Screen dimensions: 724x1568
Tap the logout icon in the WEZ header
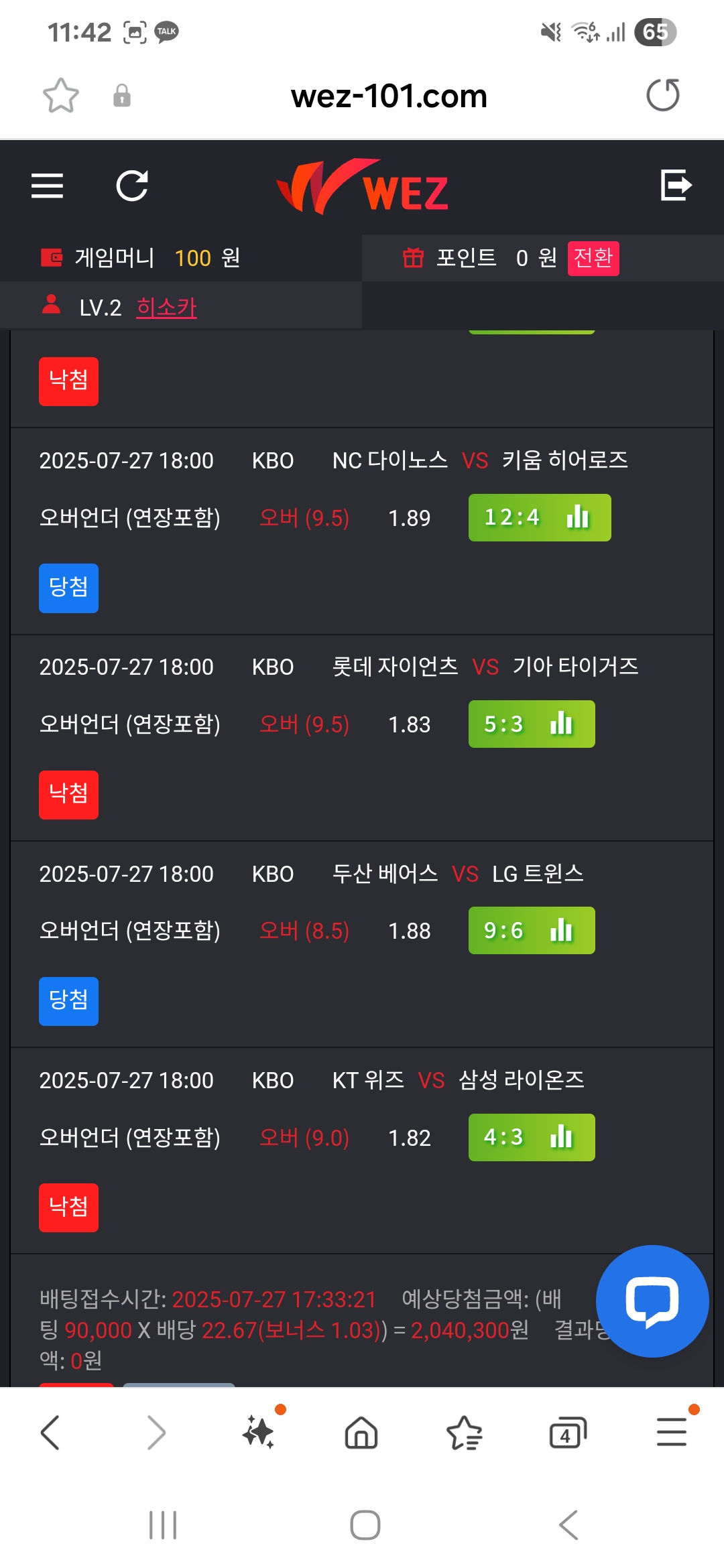click(676, 185)
